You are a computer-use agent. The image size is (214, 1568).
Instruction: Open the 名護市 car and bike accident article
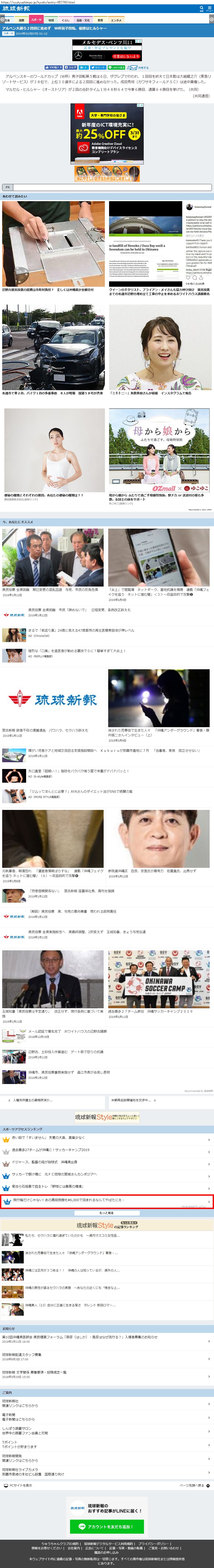(54, 350)
